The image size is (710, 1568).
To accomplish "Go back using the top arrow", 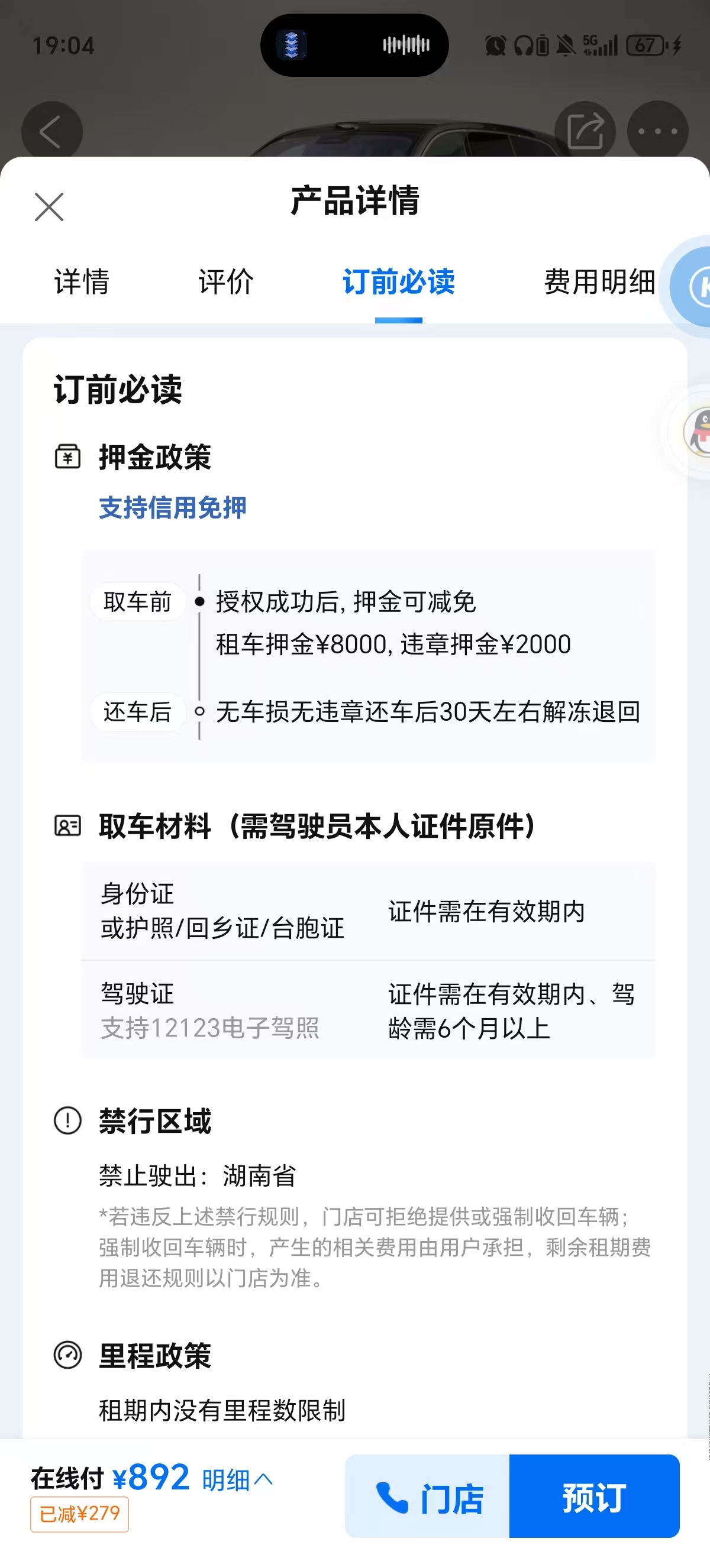I will click(51, 131).
